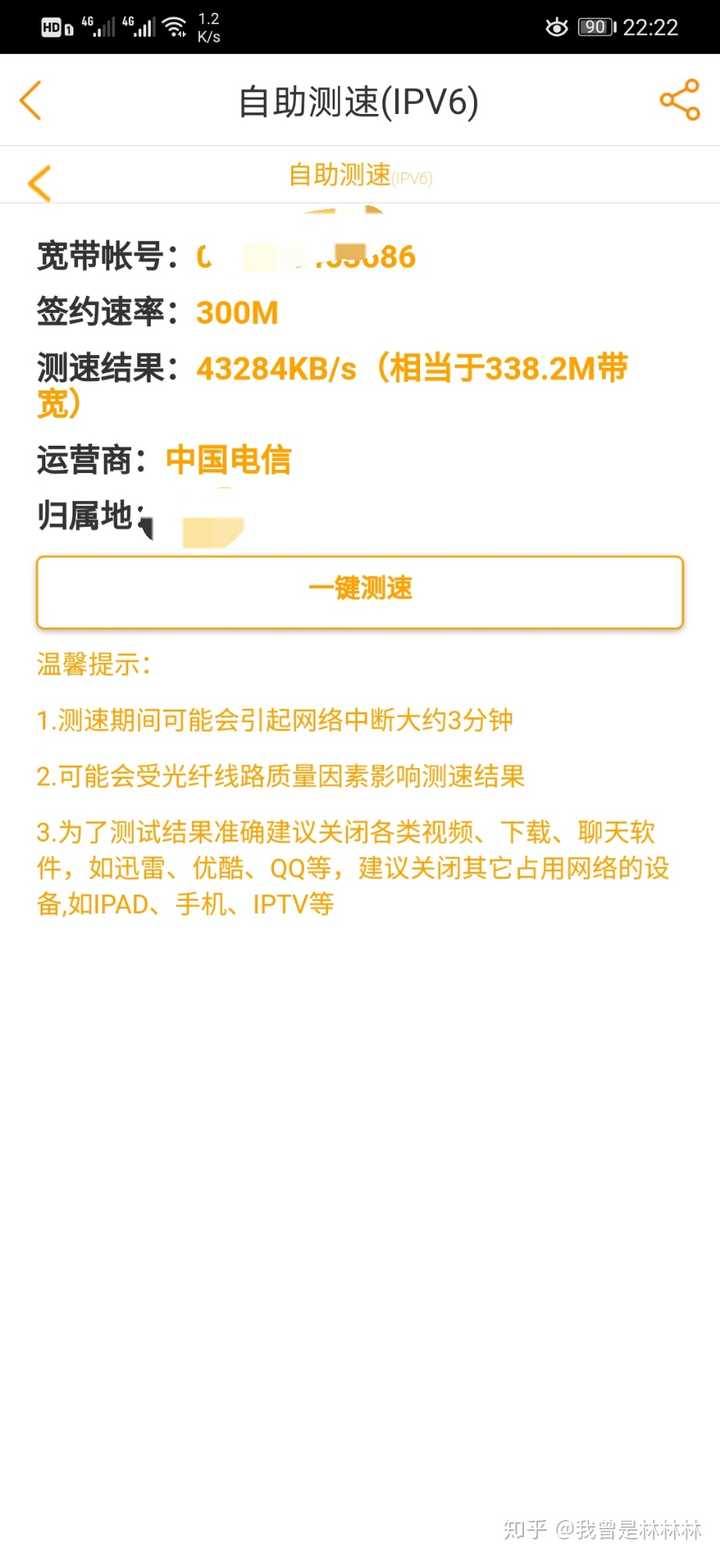Viewport: 720px width, 1559px height.
Task: Tap the eye icon in the status bar
Action: point(556,27)
